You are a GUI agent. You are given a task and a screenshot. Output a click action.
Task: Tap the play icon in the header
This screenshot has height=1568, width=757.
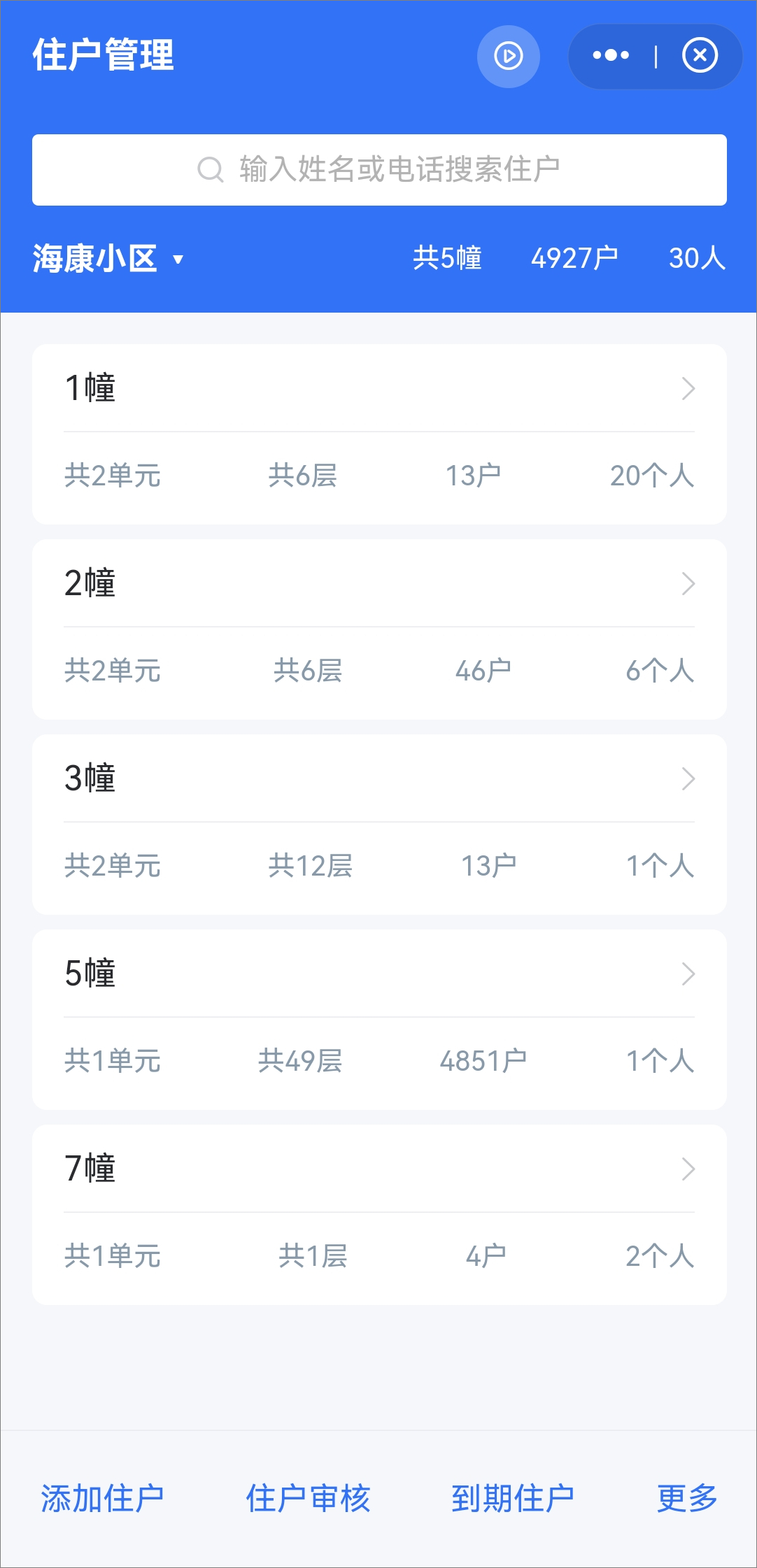tap(509, 56)
